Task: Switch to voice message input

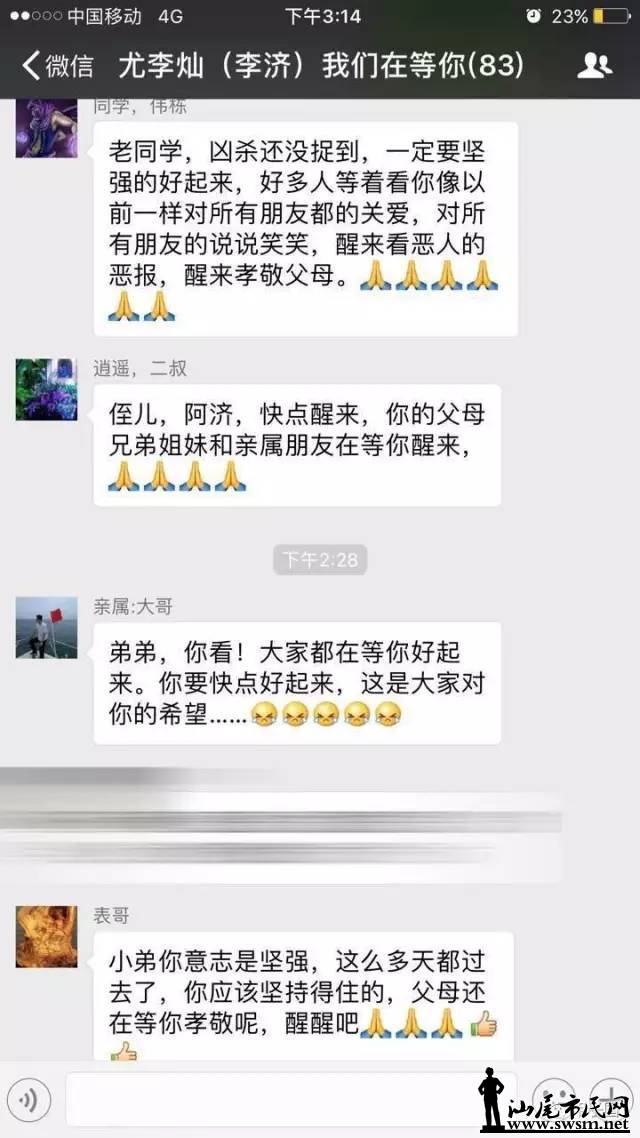Action: tap(30, 1100)
